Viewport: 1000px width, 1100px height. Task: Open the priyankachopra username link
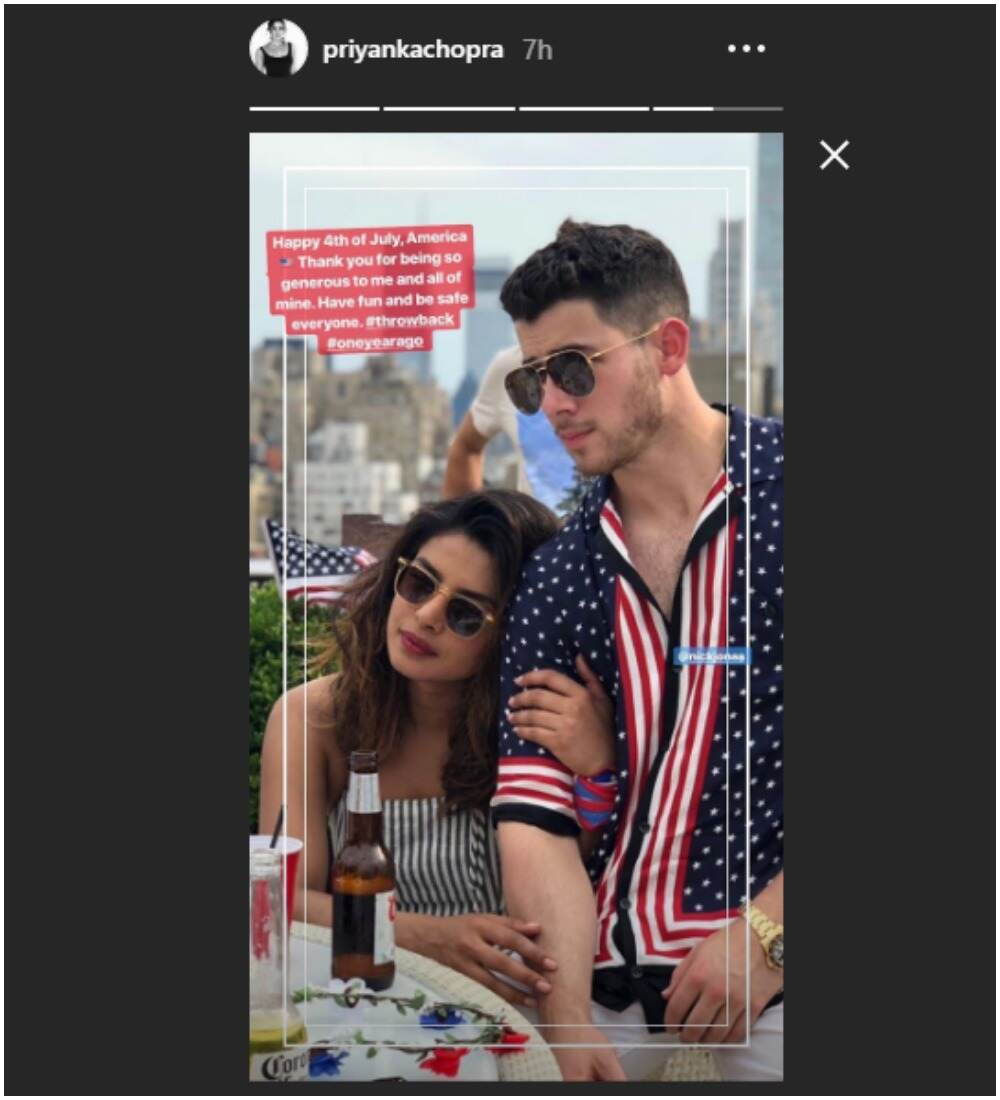[413, 50]
